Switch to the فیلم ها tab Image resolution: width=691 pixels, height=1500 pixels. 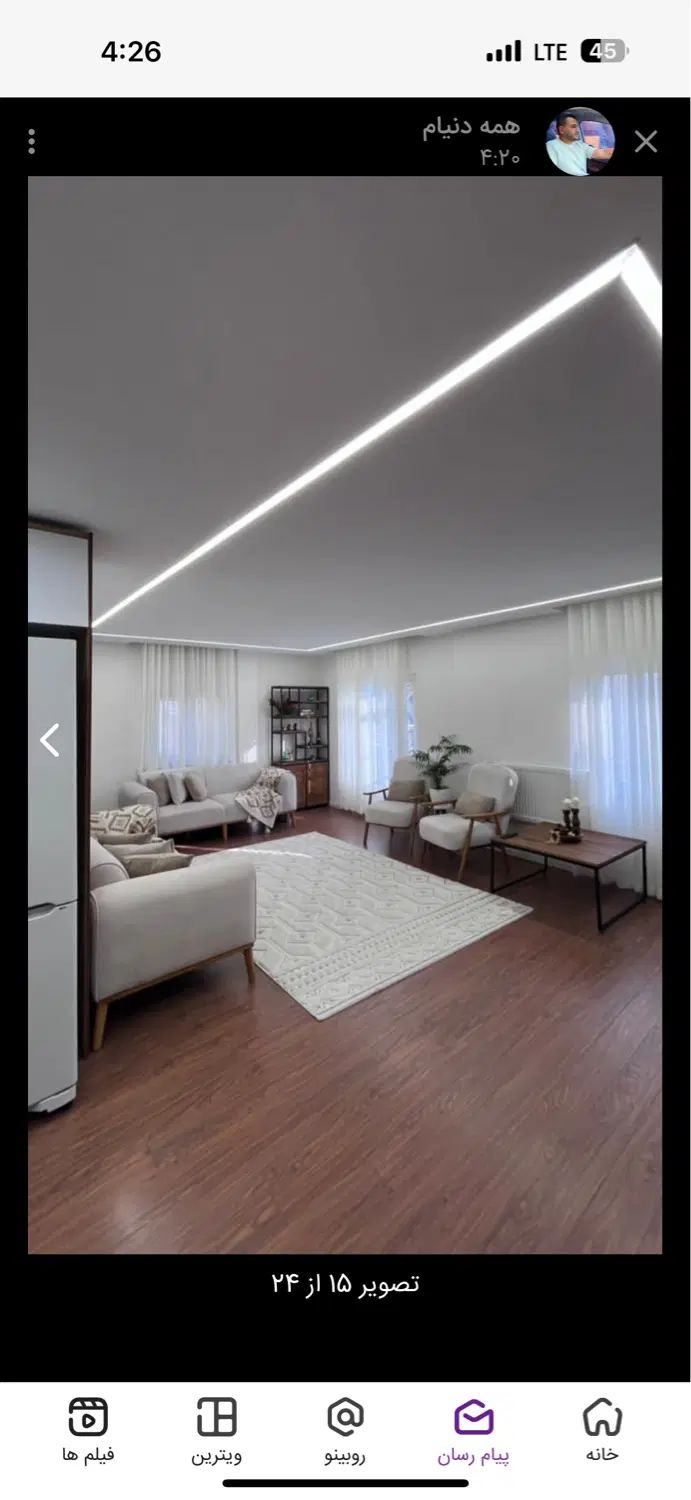point(88,1430)
